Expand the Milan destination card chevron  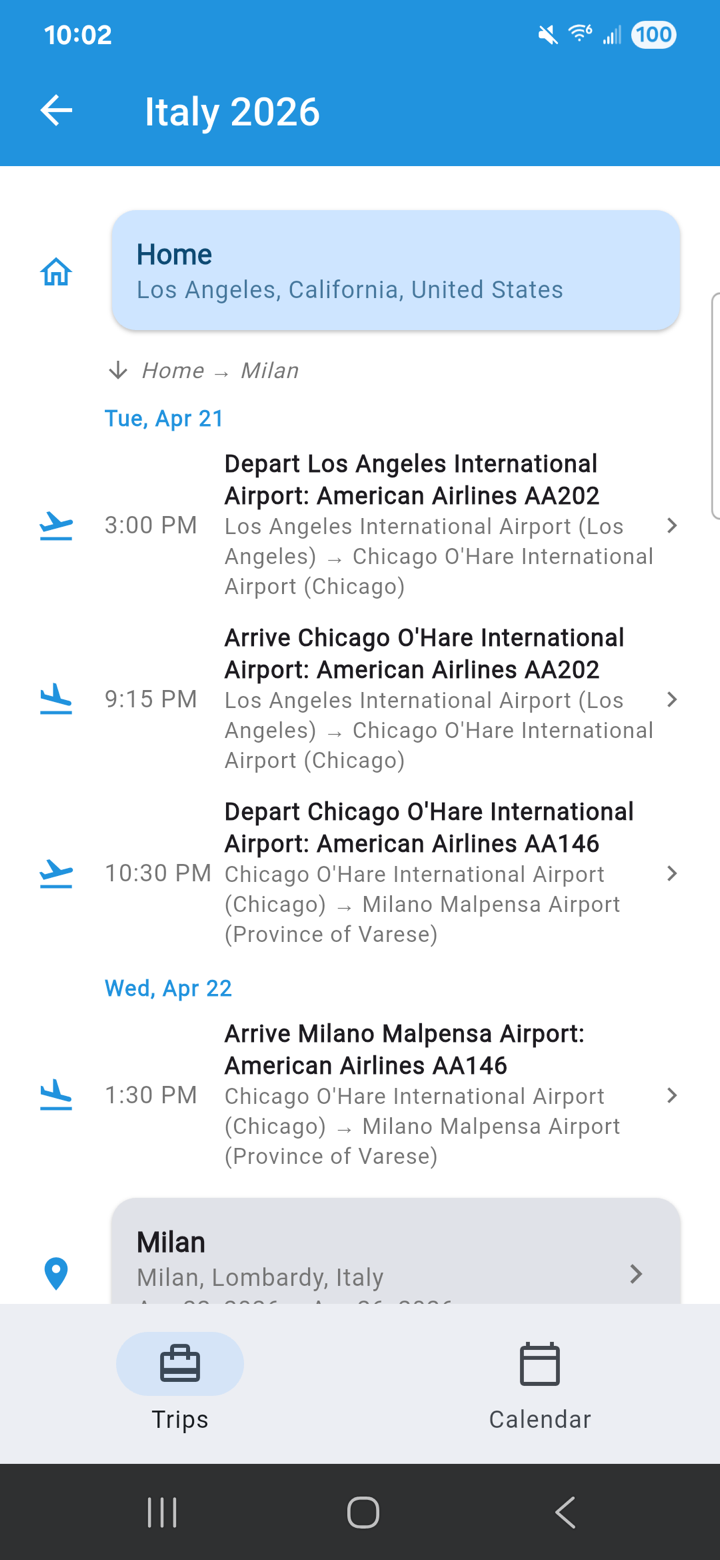(635, 1274)
